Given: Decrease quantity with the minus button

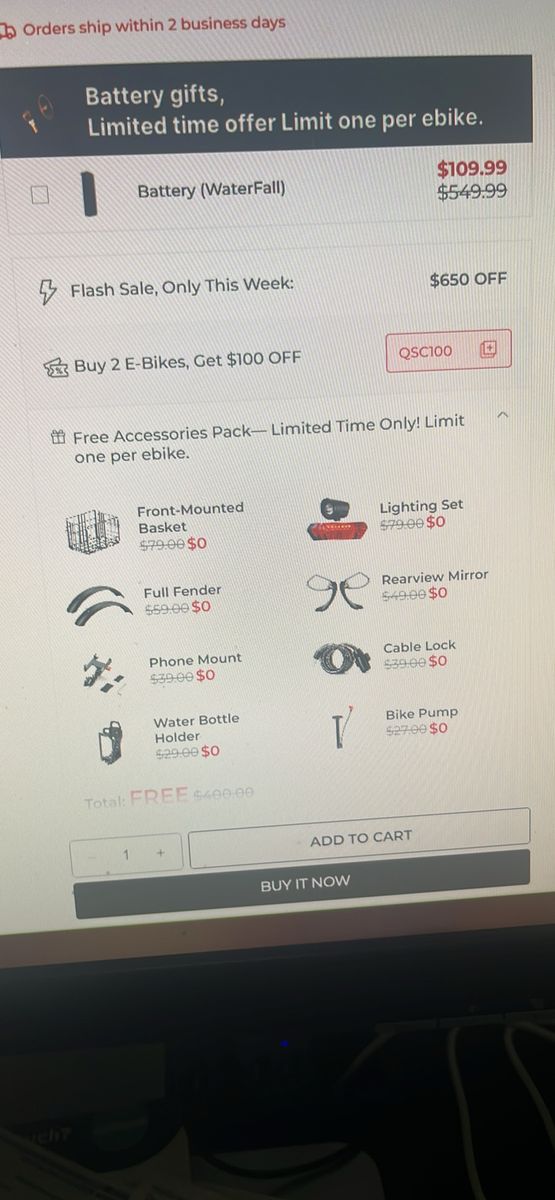Looking at the screenshot, I should click(92, 857).
